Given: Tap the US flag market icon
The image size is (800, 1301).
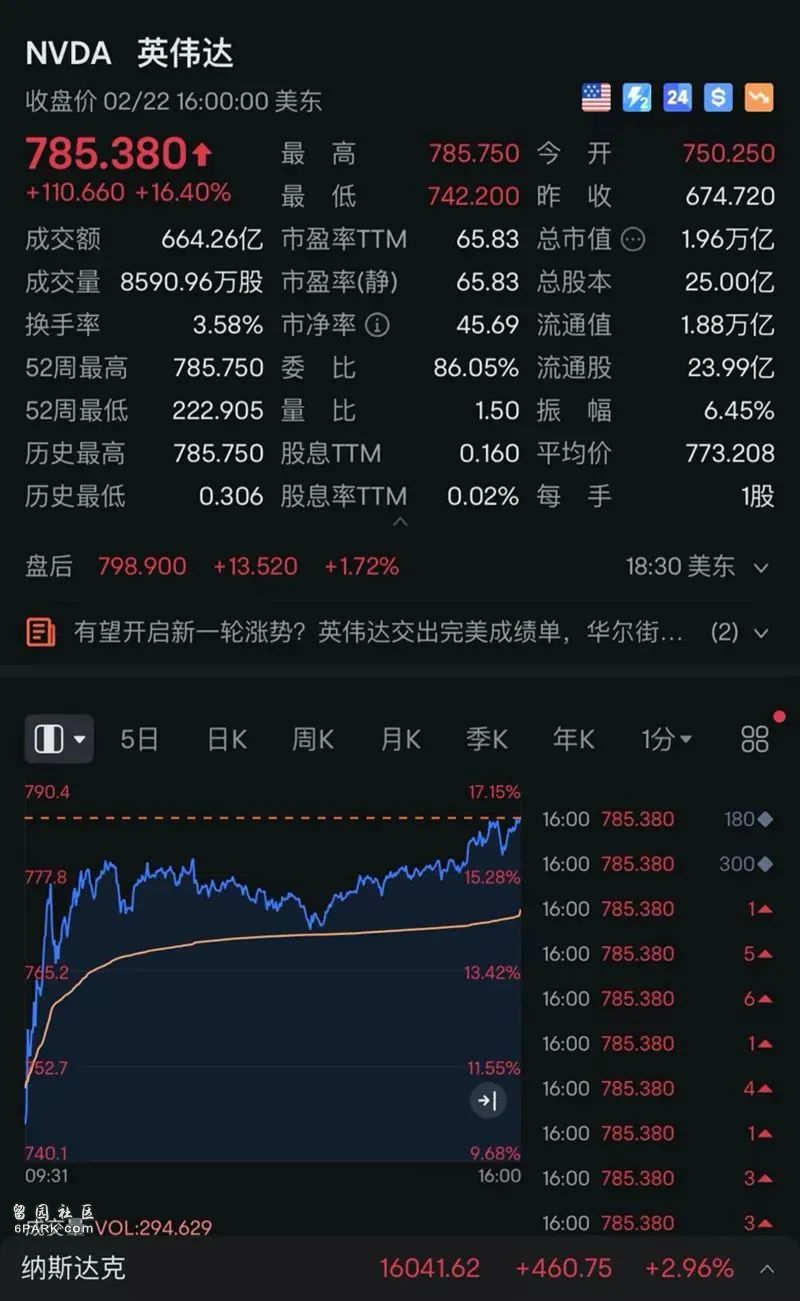Looking at the screenshot, I should click(596, 97).
